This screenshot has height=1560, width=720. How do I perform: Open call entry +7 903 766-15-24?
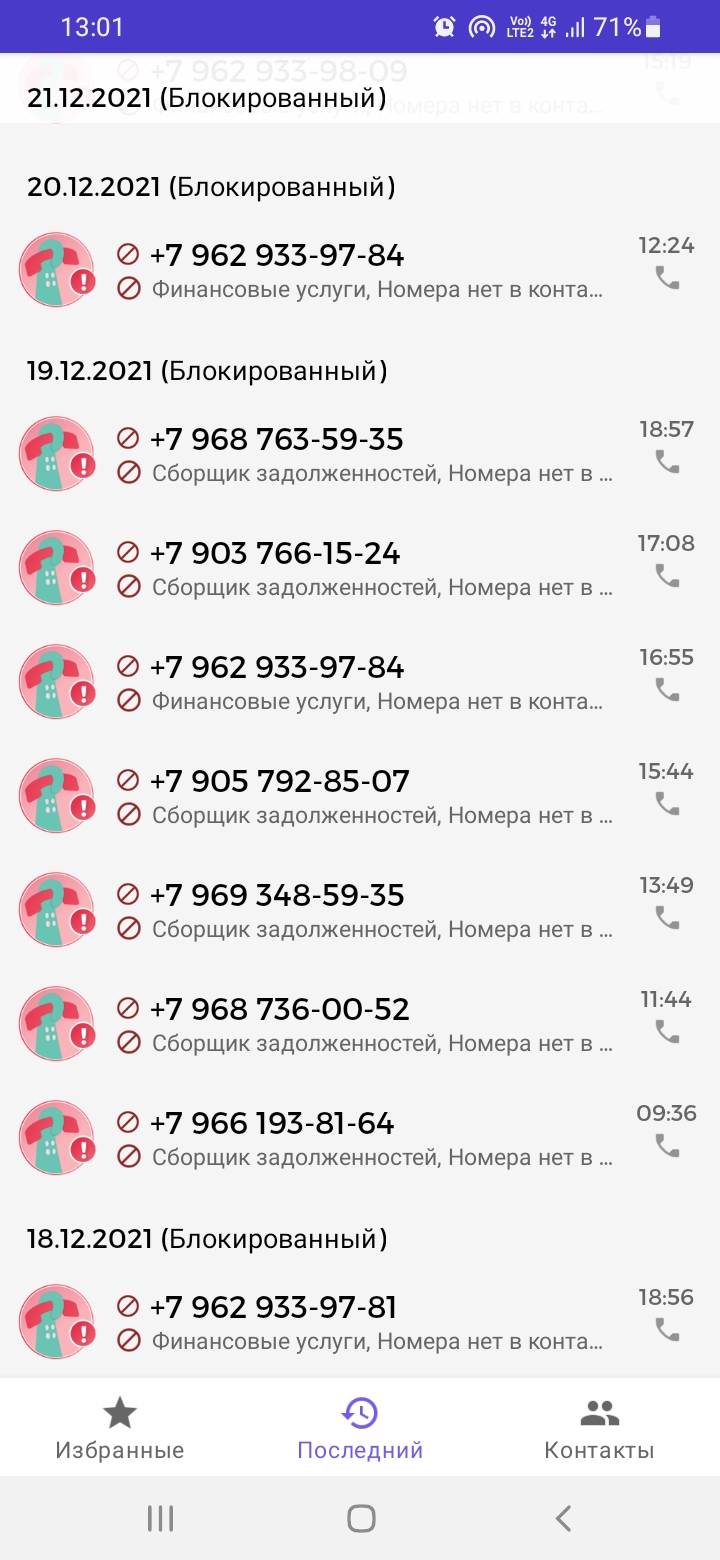click(360, 569)
